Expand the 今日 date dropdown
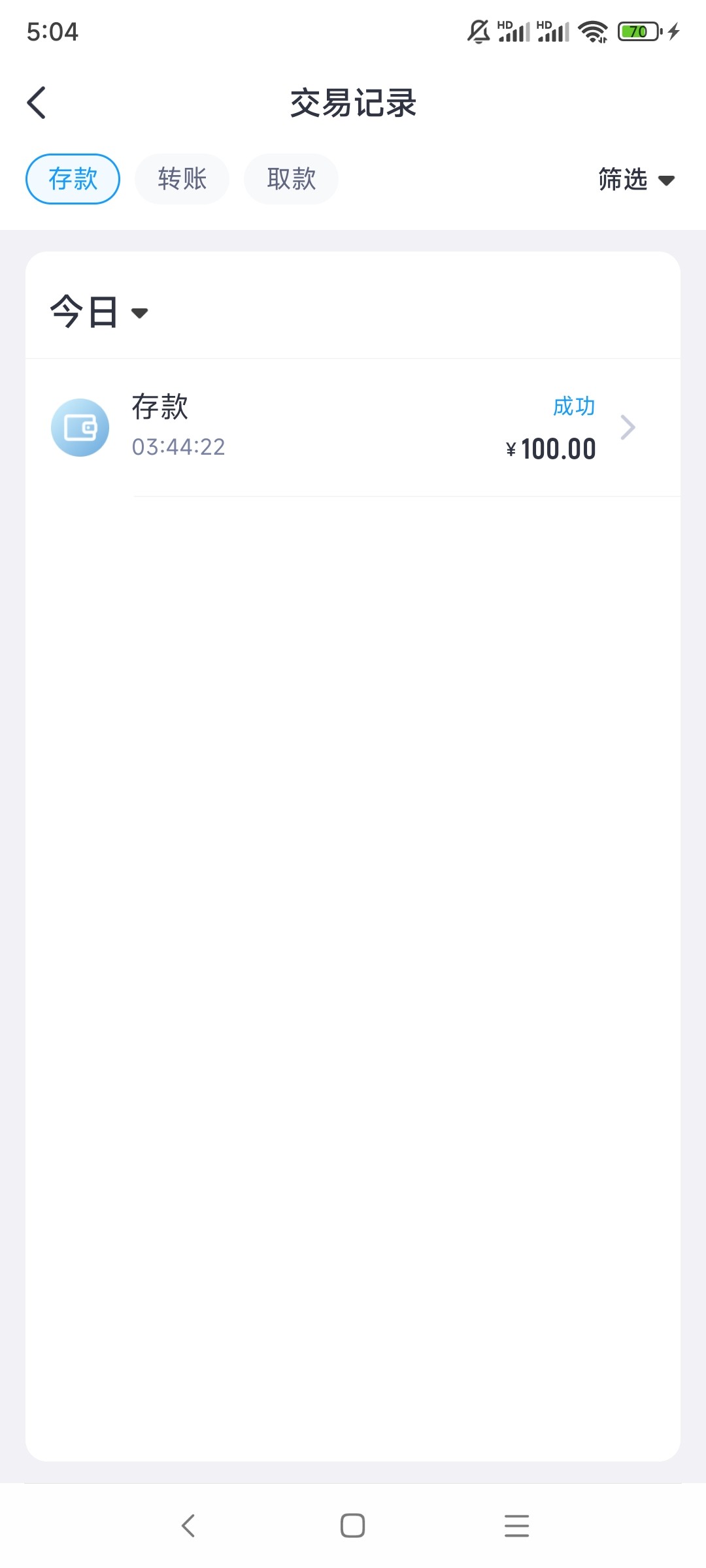Image resolution: width=706 pixels, height=1568 pixels. 99,312
